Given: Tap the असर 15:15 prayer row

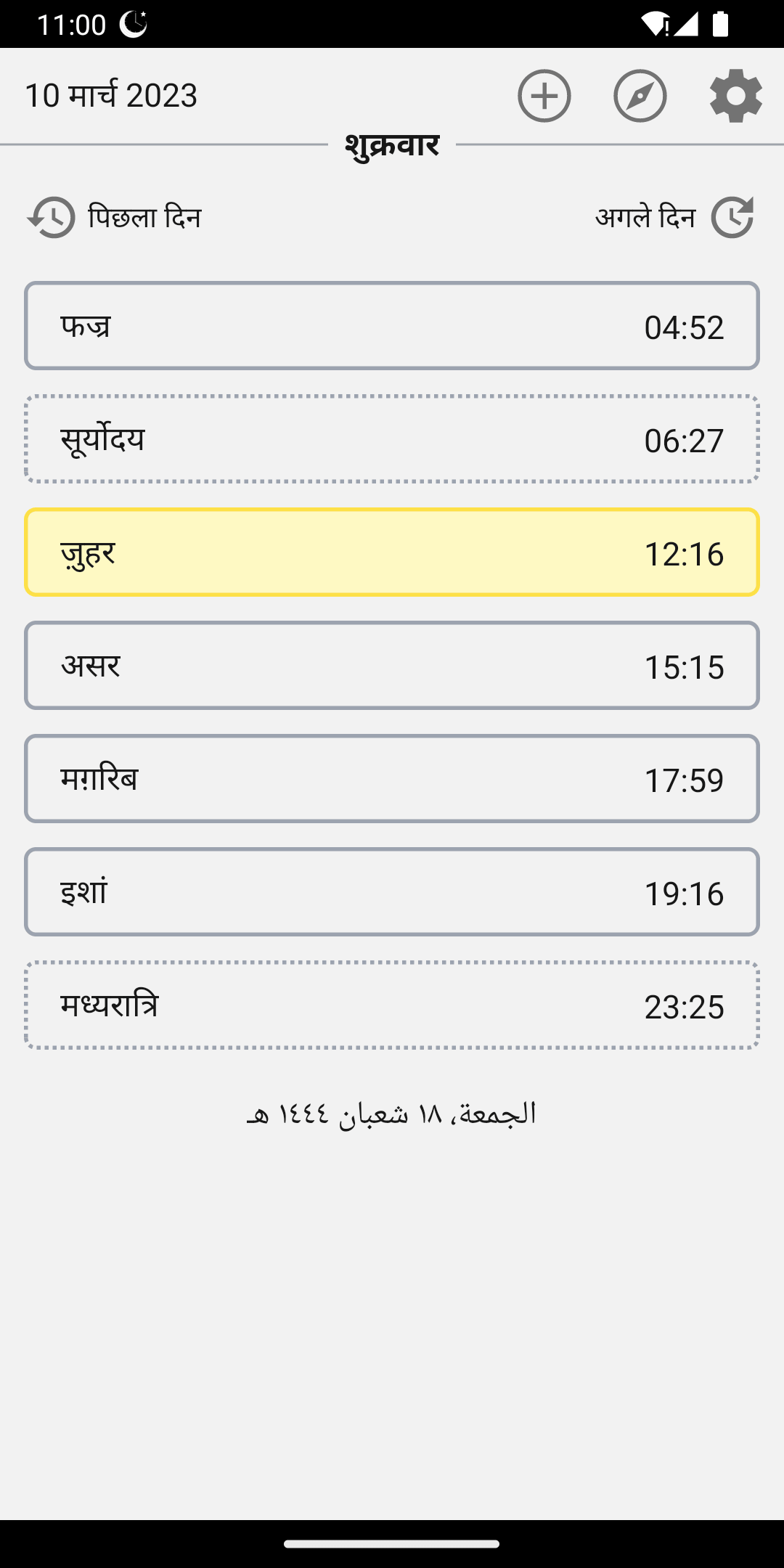Looking at the screenshot, I should (x=392, y=666).
